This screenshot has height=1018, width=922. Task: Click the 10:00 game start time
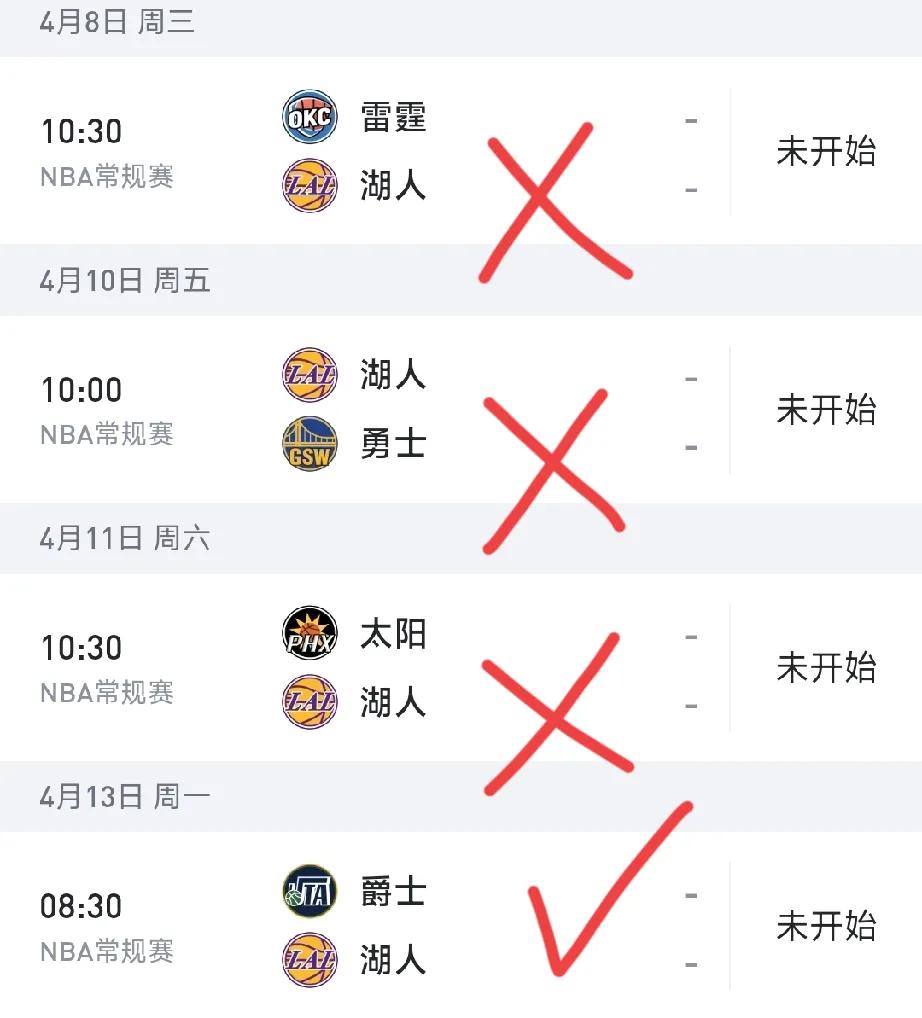pos(85,390)
